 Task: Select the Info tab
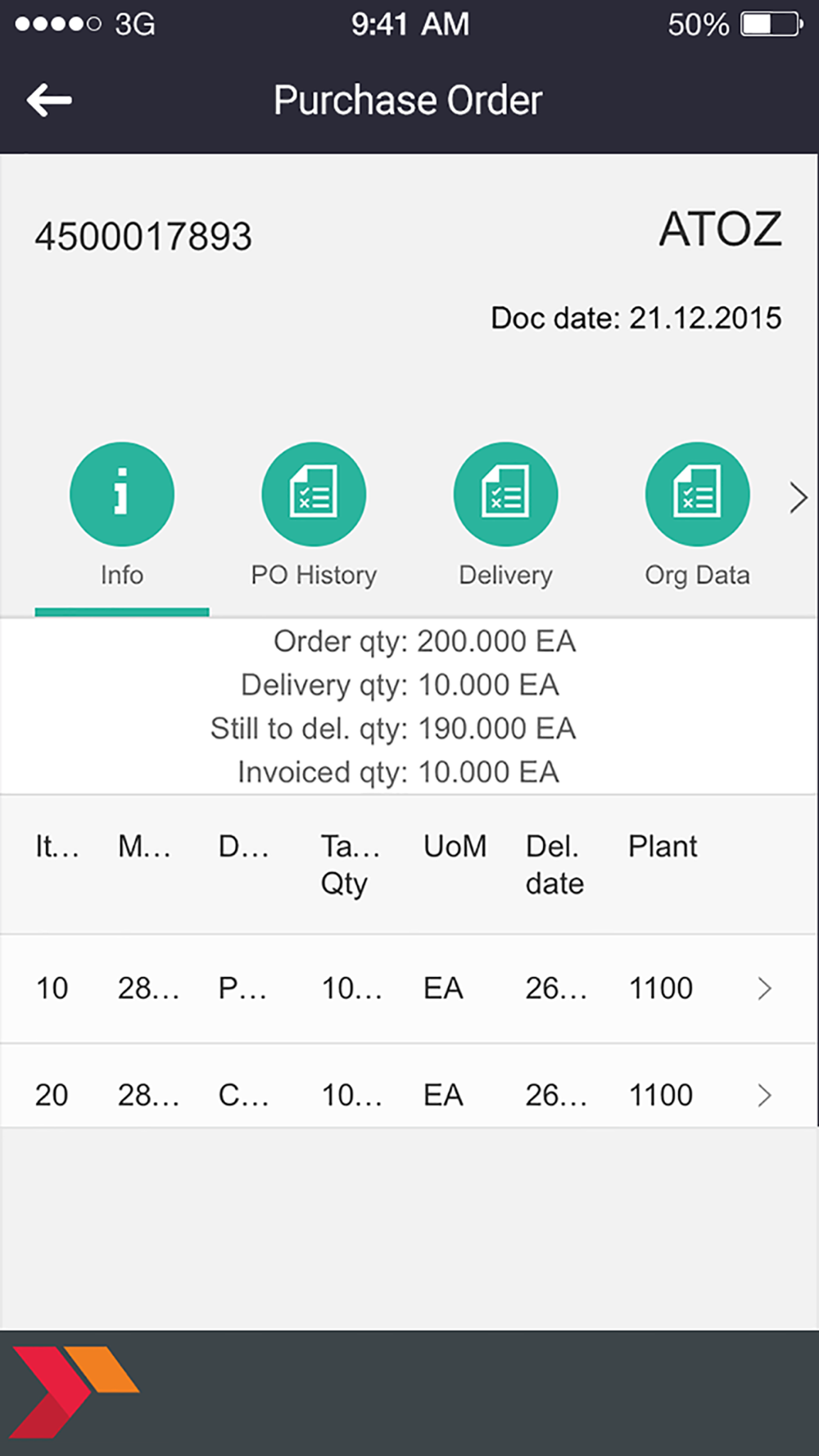122,516
